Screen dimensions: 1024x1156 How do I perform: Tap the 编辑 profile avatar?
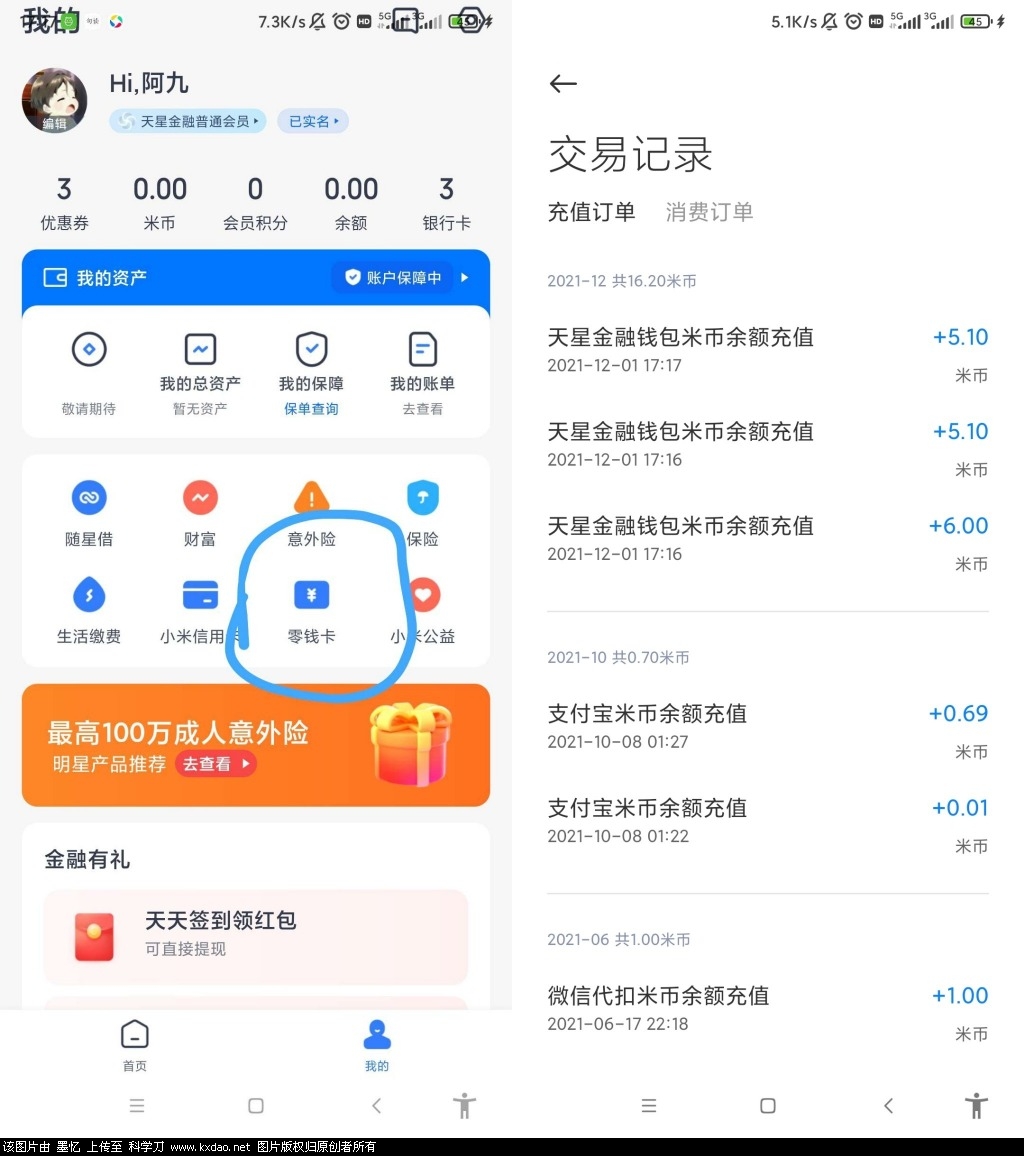pyautogui.click(x=54, y=100)
